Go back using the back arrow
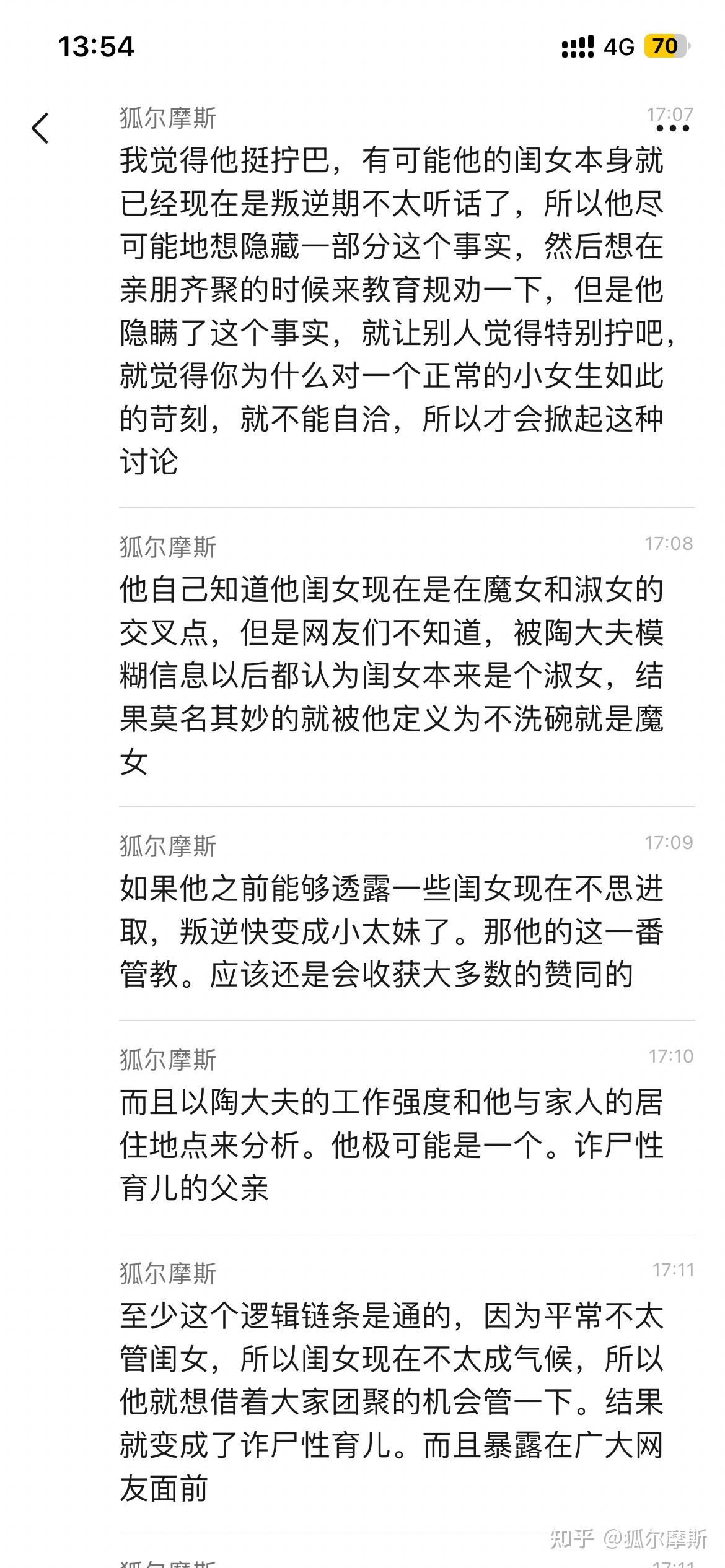The width and height of the screenshot is (725, 1568). (40, 129)
